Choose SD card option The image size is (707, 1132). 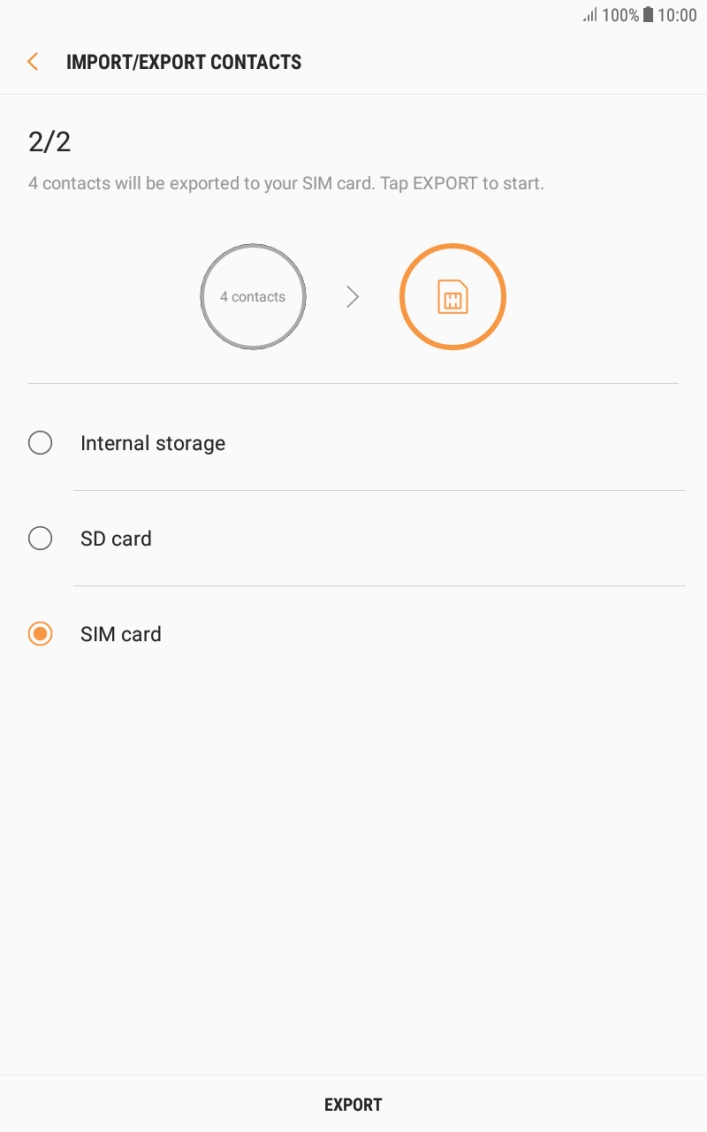[x=40, y=539]
